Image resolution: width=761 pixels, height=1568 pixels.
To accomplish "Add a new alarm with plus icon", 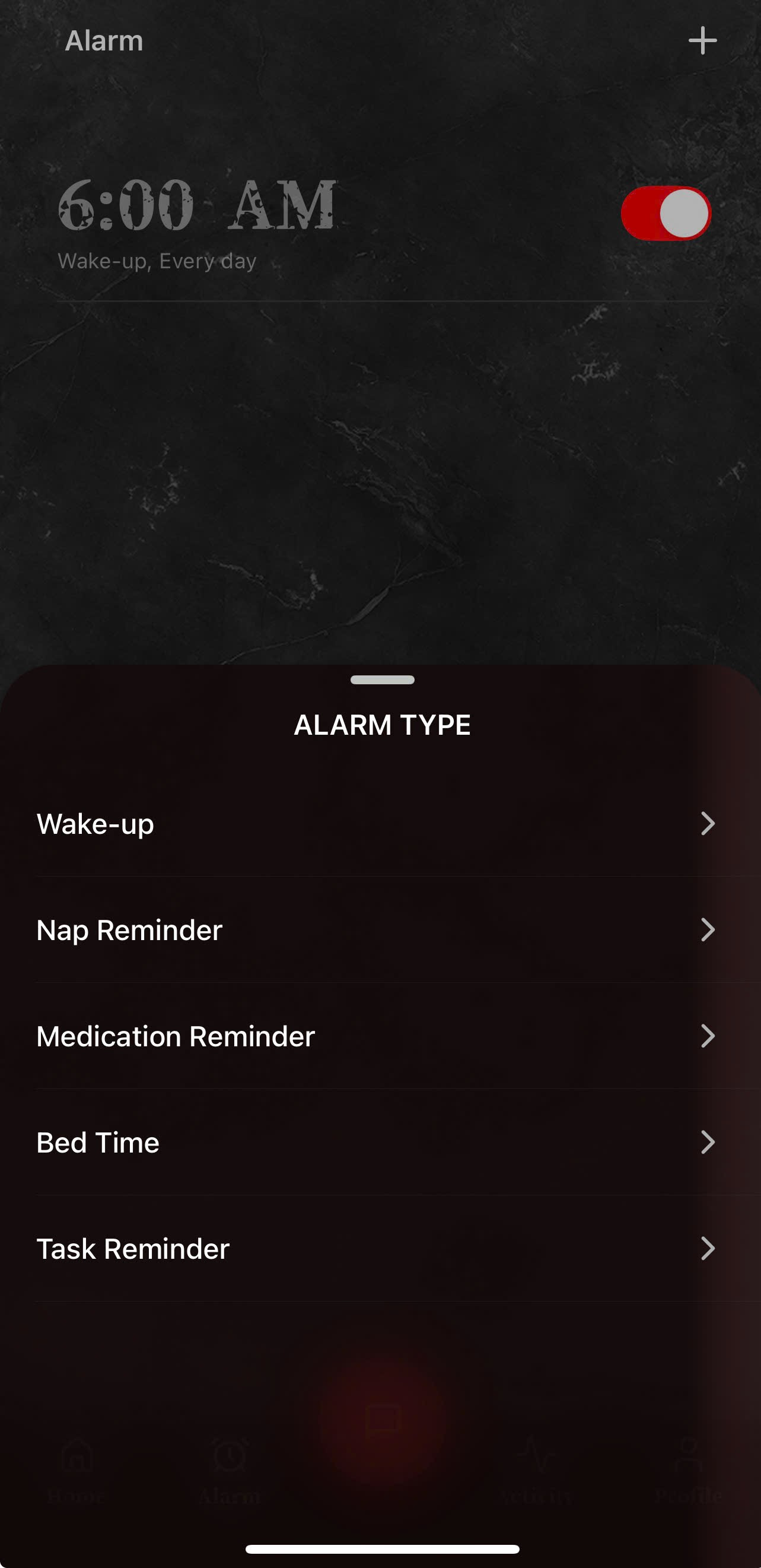I will 702,41.
